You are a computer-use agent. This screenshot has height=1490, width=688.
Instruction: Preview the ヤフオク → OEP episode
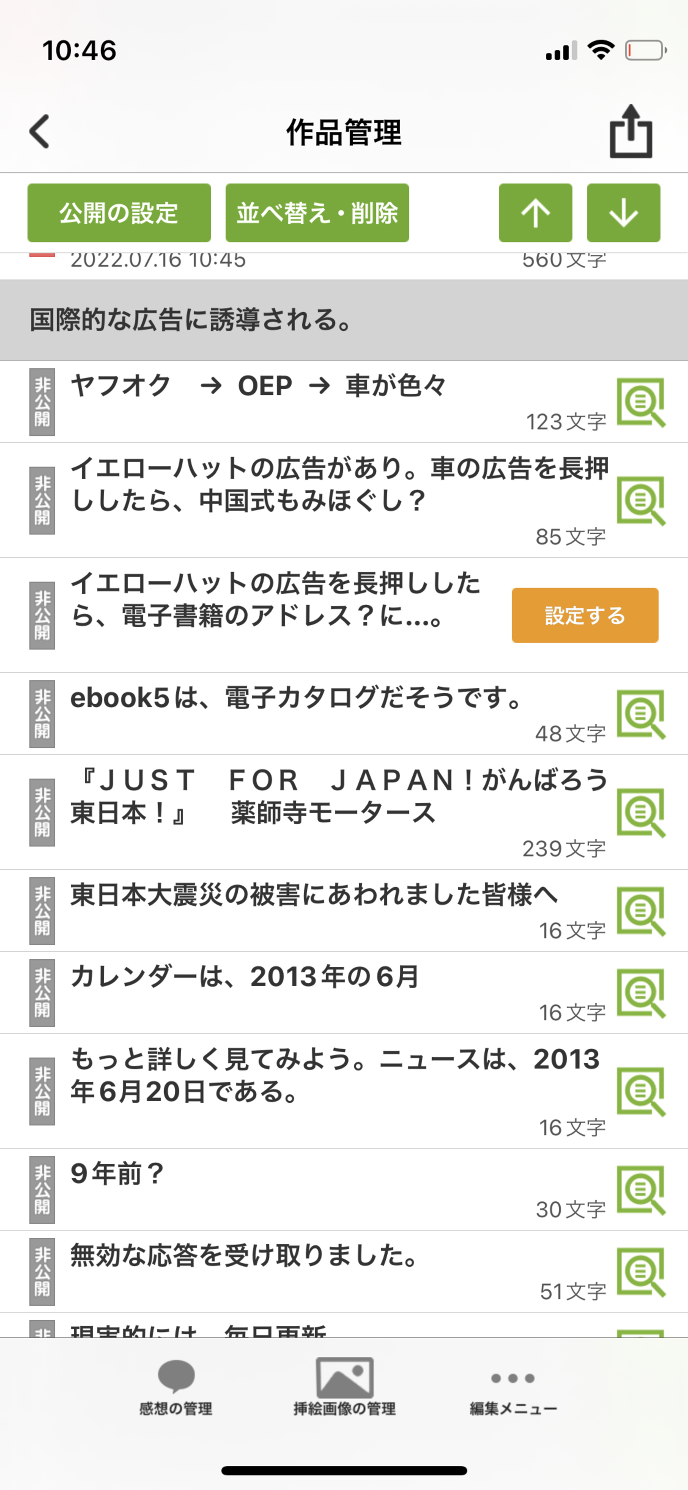click(640, 402)
